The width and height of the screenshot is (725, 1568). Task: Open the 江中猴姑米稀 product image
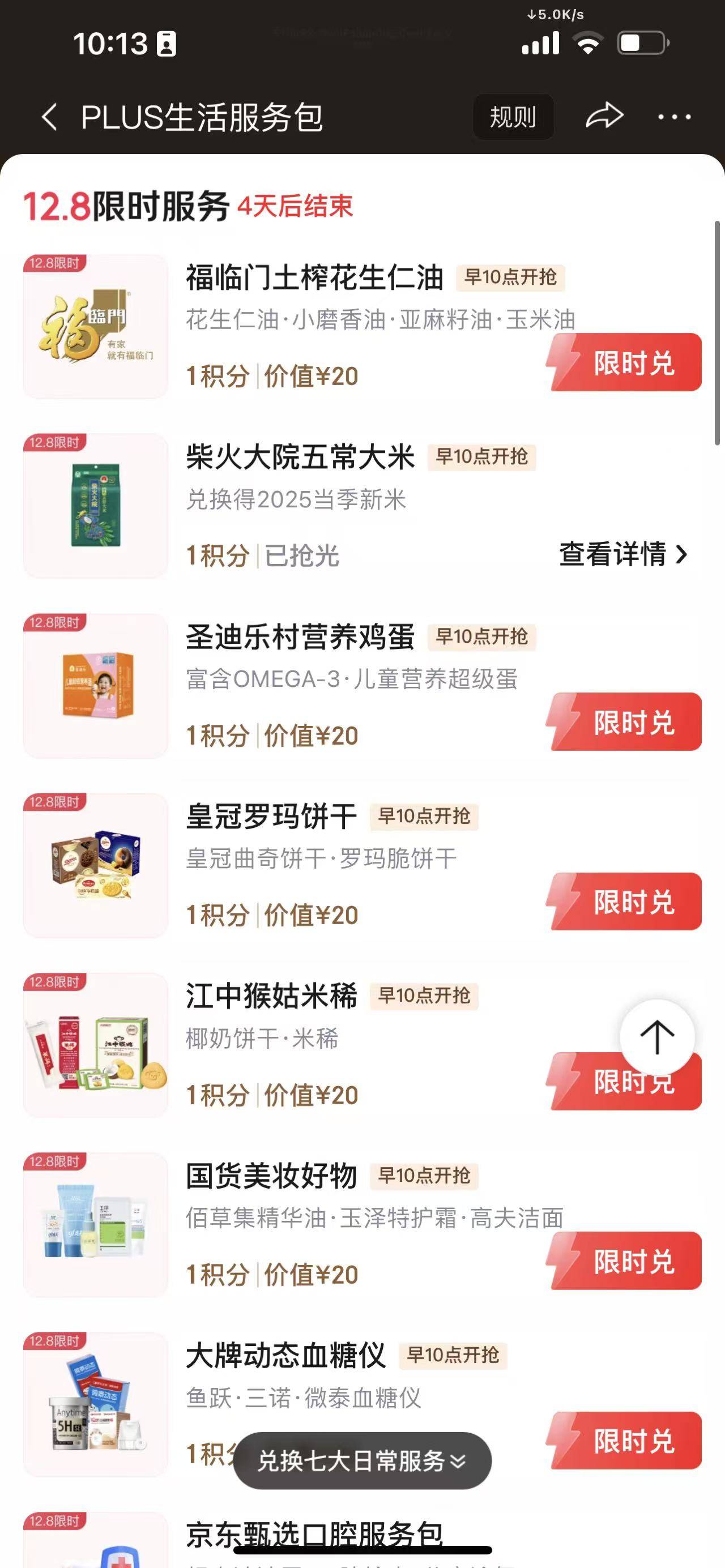(96, 1045)
